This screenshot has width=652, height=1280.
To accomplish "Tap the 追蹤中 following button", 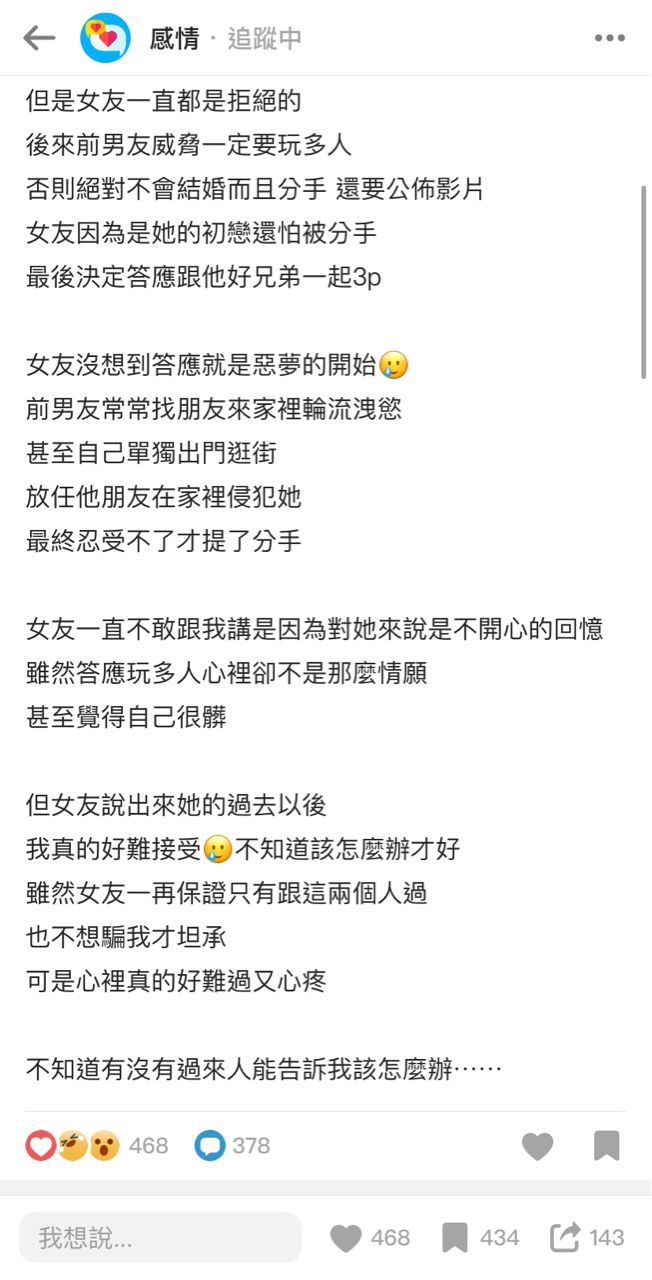I will 265,39.
